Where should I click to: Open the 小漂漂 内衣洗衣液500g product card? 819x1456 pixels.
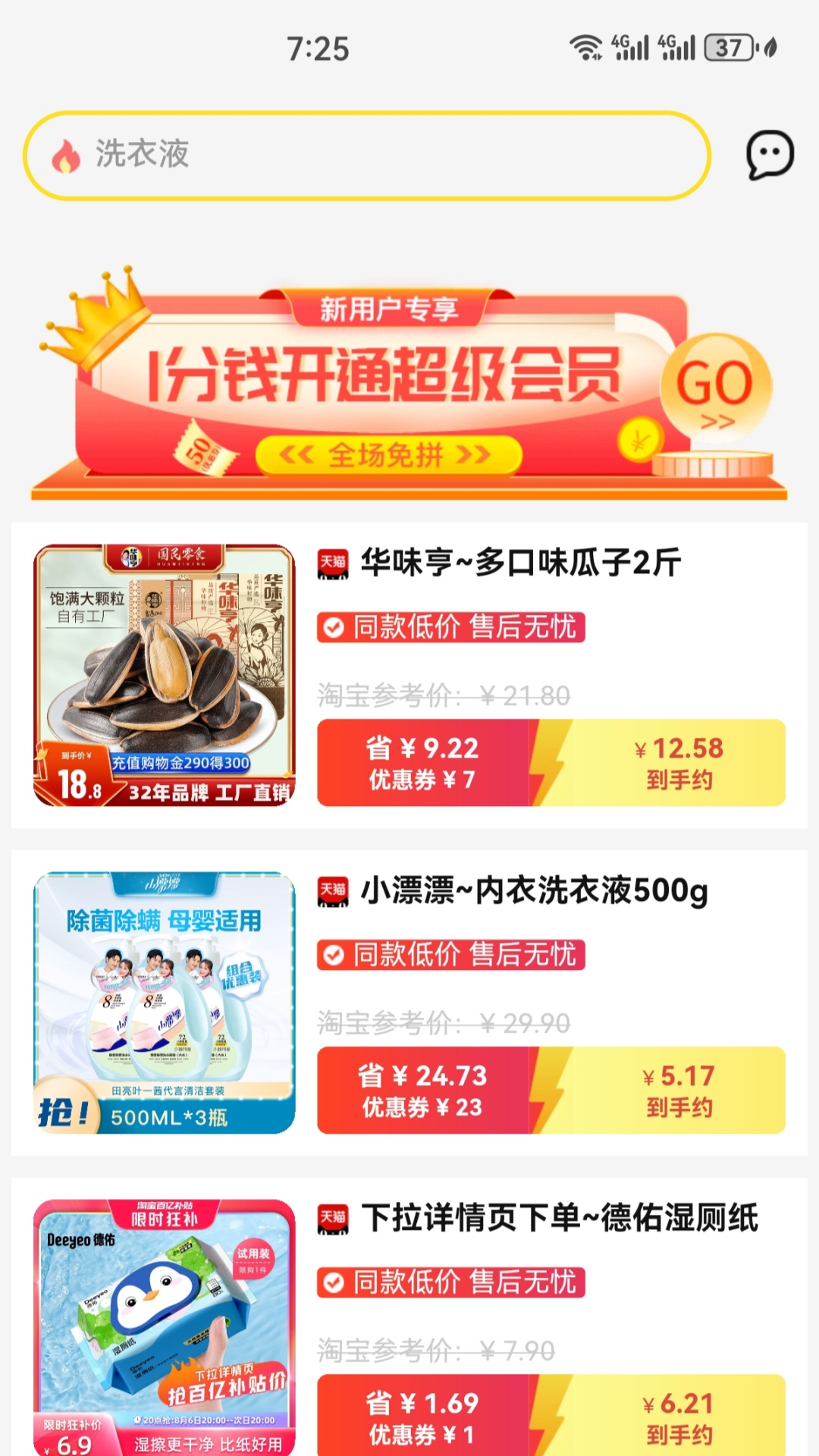(534, 890)
